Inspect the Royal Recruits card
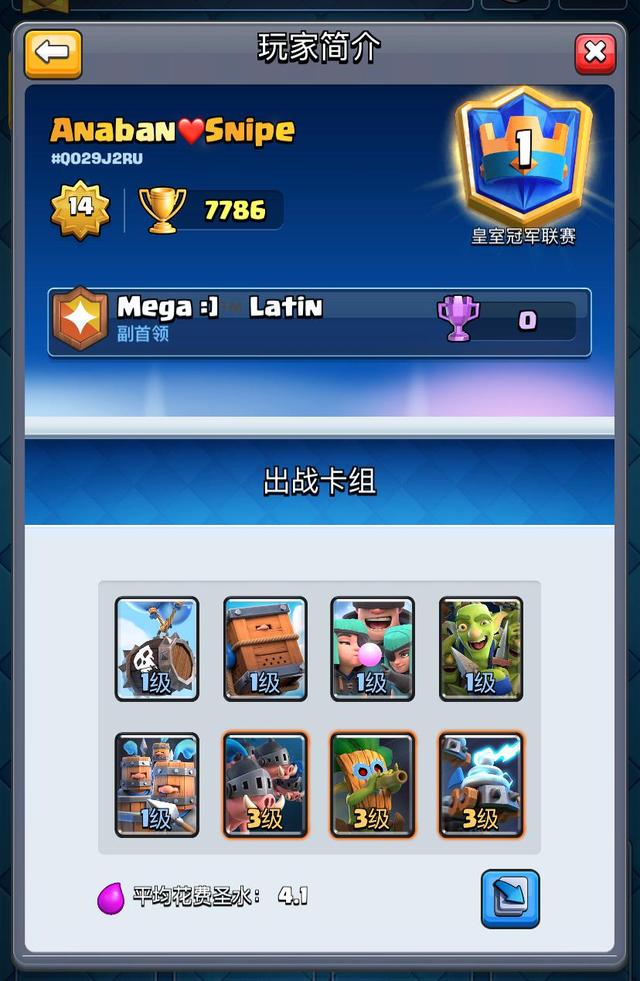The width and height of the screenshot is (640, 981). click(157, 784)
